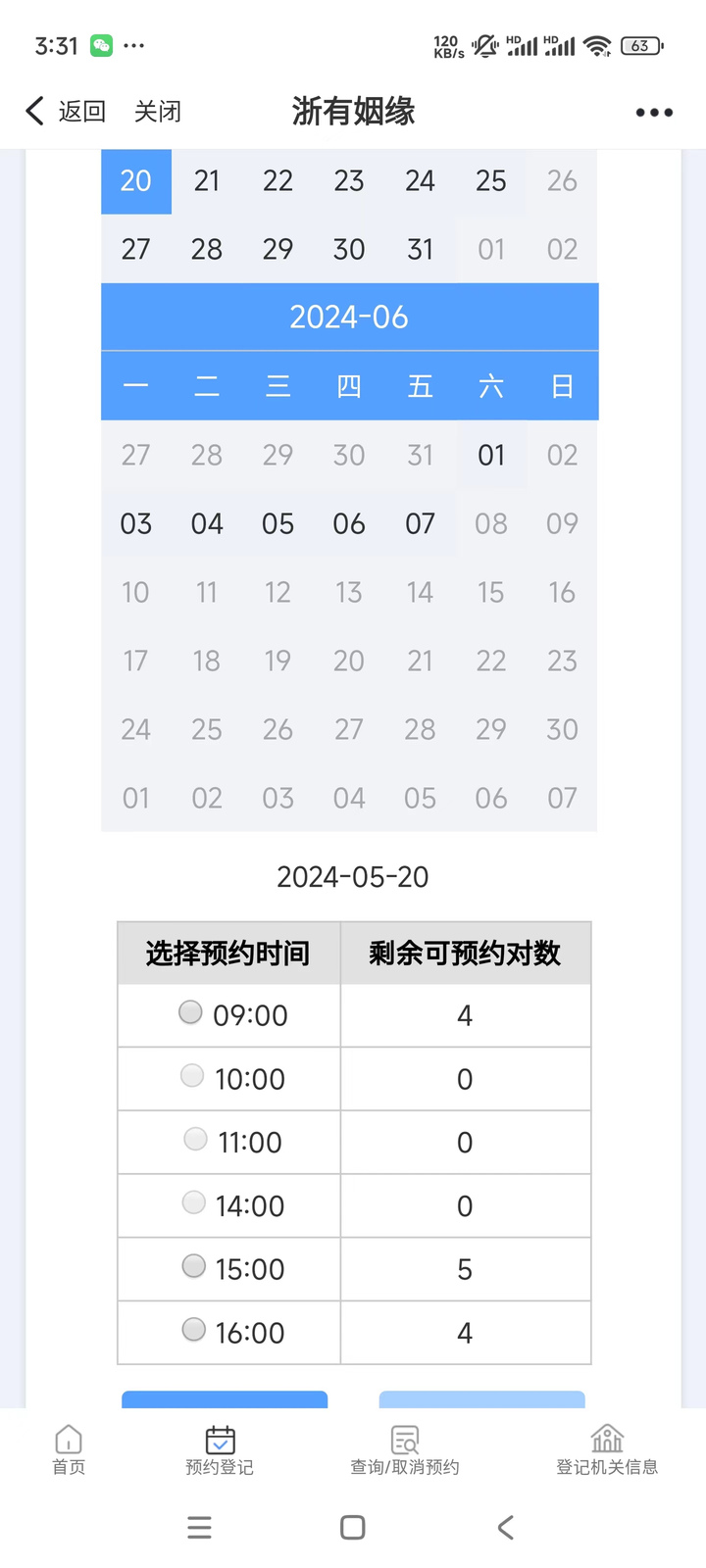Select the highlighted date 20
706x1568 pixels.
(136, 180)
